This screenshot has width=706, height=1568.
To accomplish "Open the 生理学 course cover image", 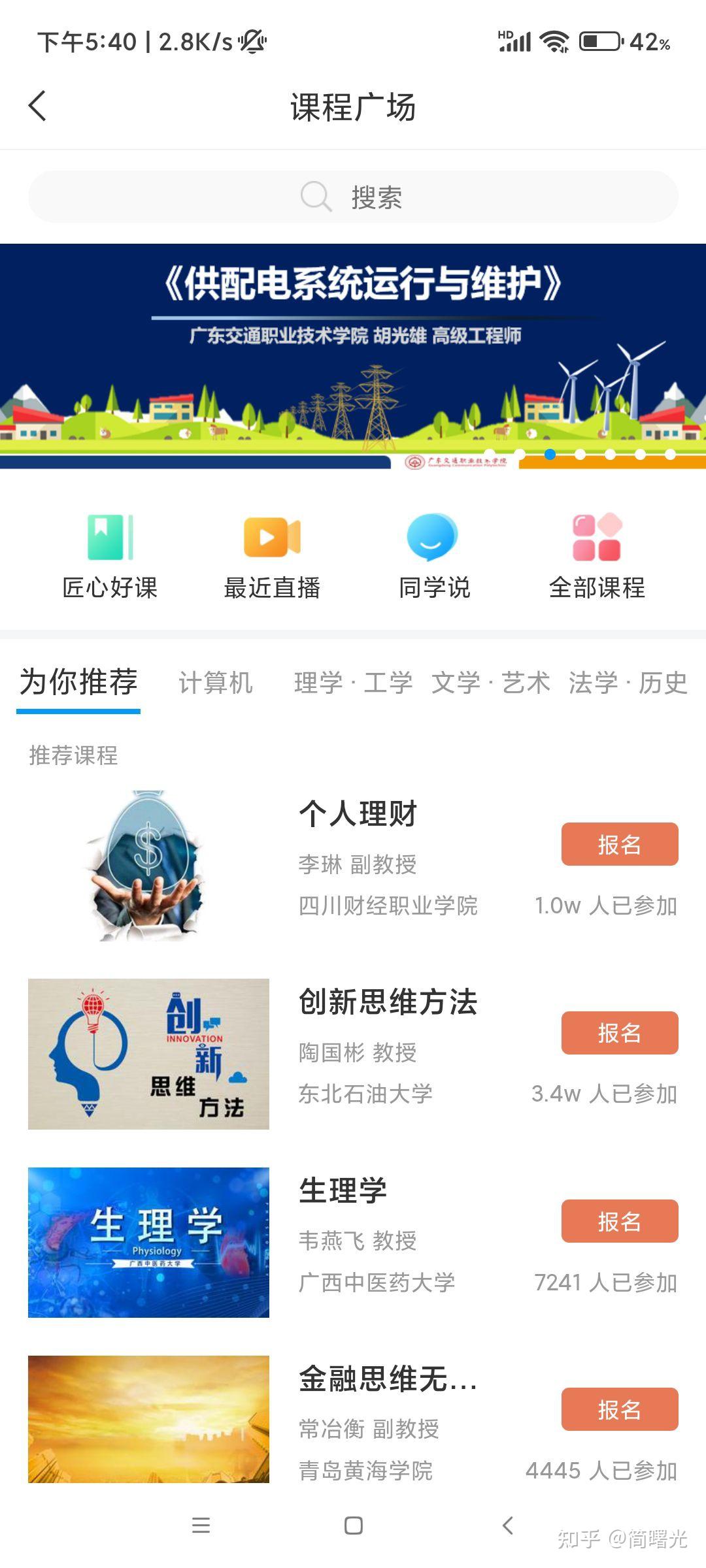I will tap(148, 1242).
